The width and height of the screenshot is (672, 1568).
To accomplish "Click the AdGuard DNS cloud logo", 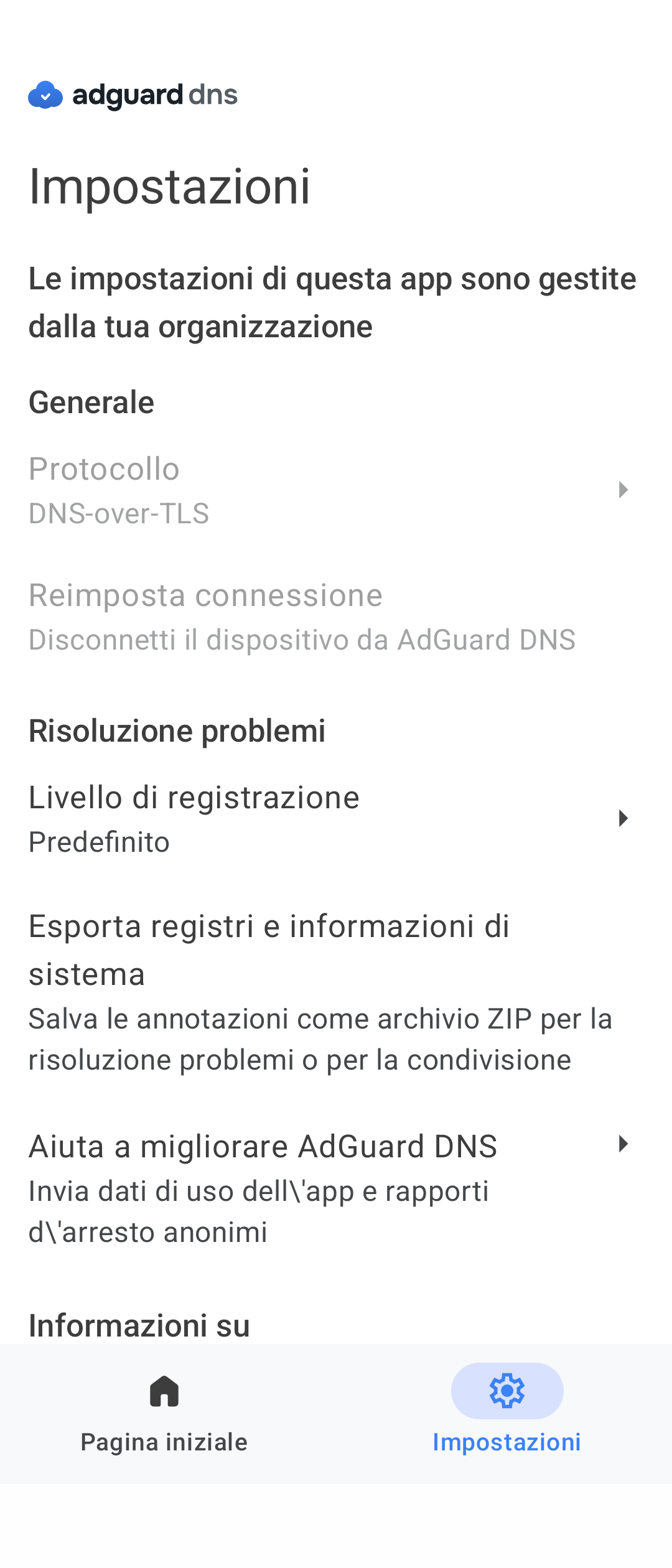I will point(46,95).
